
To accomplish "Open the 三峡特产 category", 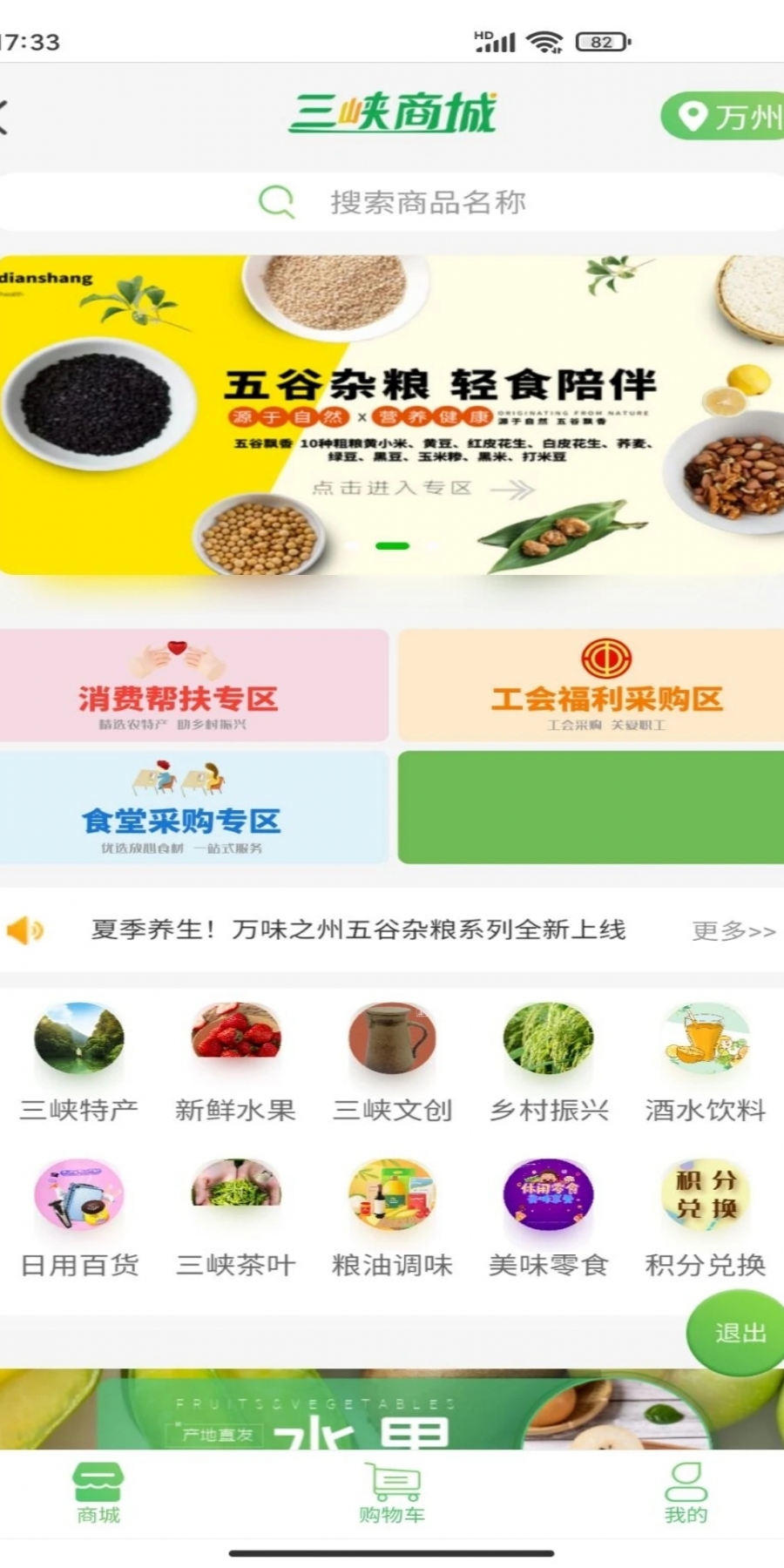I will click(x=79, y=1063).
